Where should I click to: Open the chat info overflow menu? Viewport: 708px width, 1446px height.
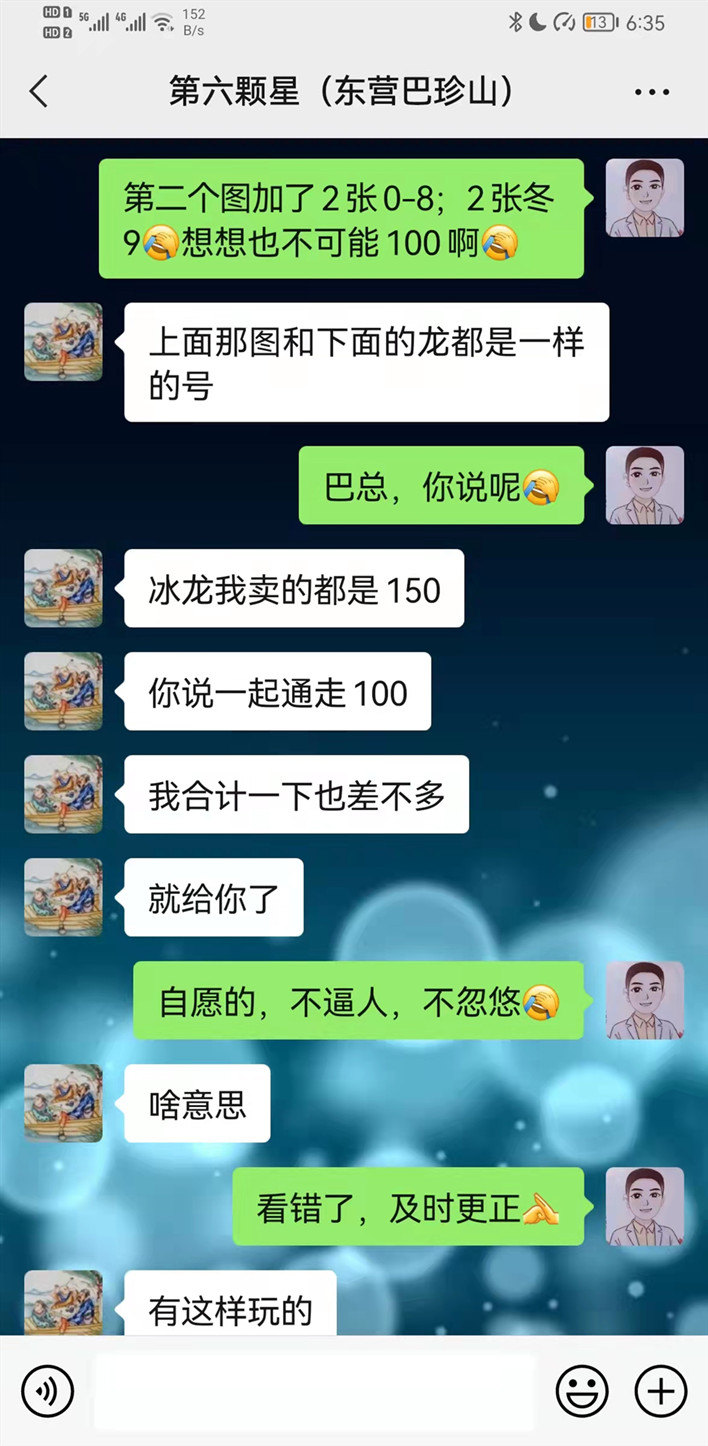(652, 92)
